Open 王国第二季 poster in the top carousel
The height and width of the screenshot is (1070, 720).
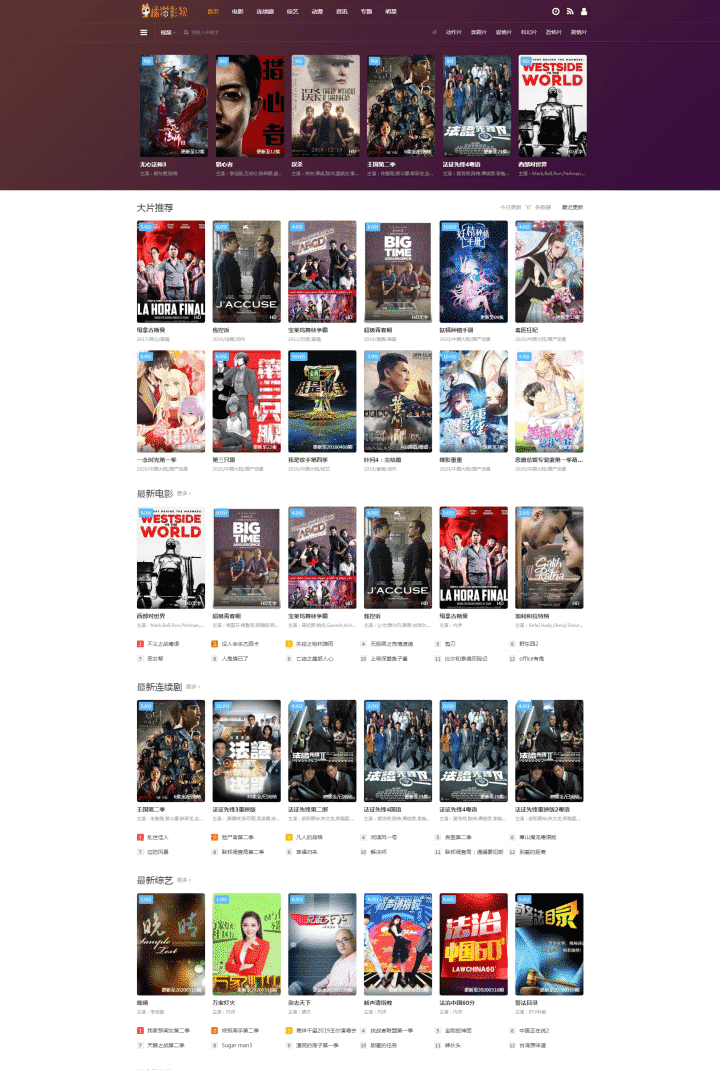pyautogui.click(x=400, y=105)
